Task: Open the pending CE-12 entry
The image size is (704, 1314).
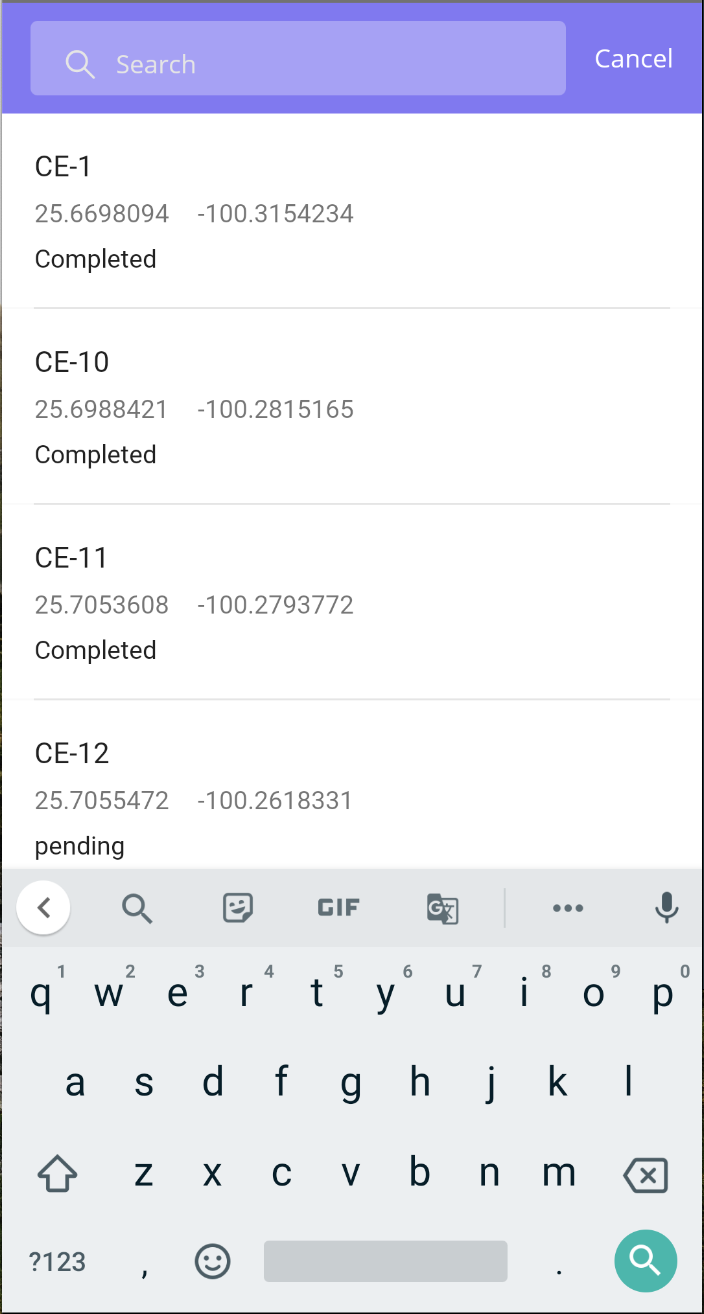Action: point(351,785)
